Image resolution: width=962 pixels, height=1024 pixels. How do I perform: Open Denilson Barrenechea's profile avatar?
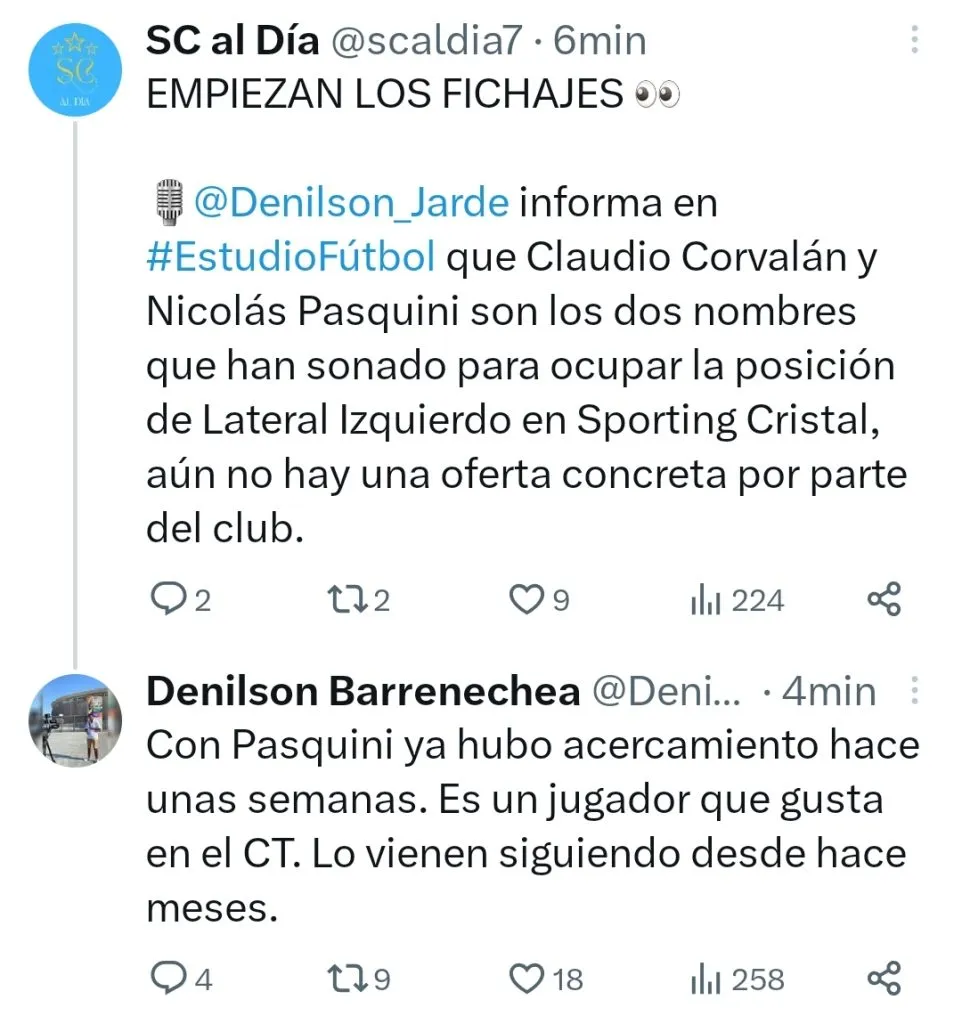(x=75, y=720)
